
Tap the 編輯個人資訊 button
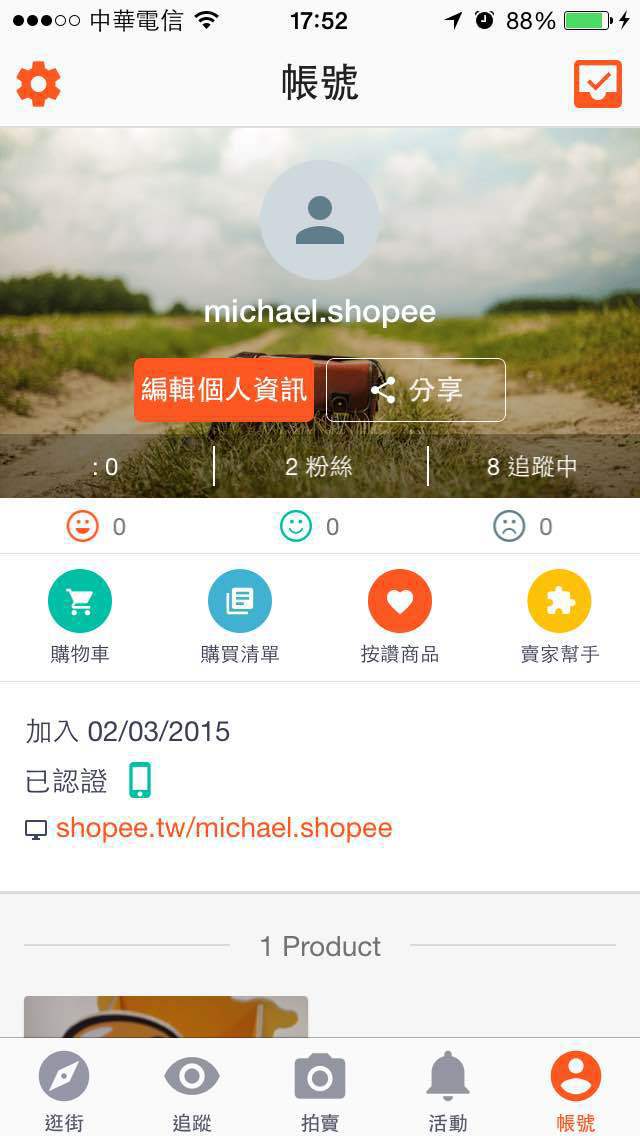[x=224, y=390]
